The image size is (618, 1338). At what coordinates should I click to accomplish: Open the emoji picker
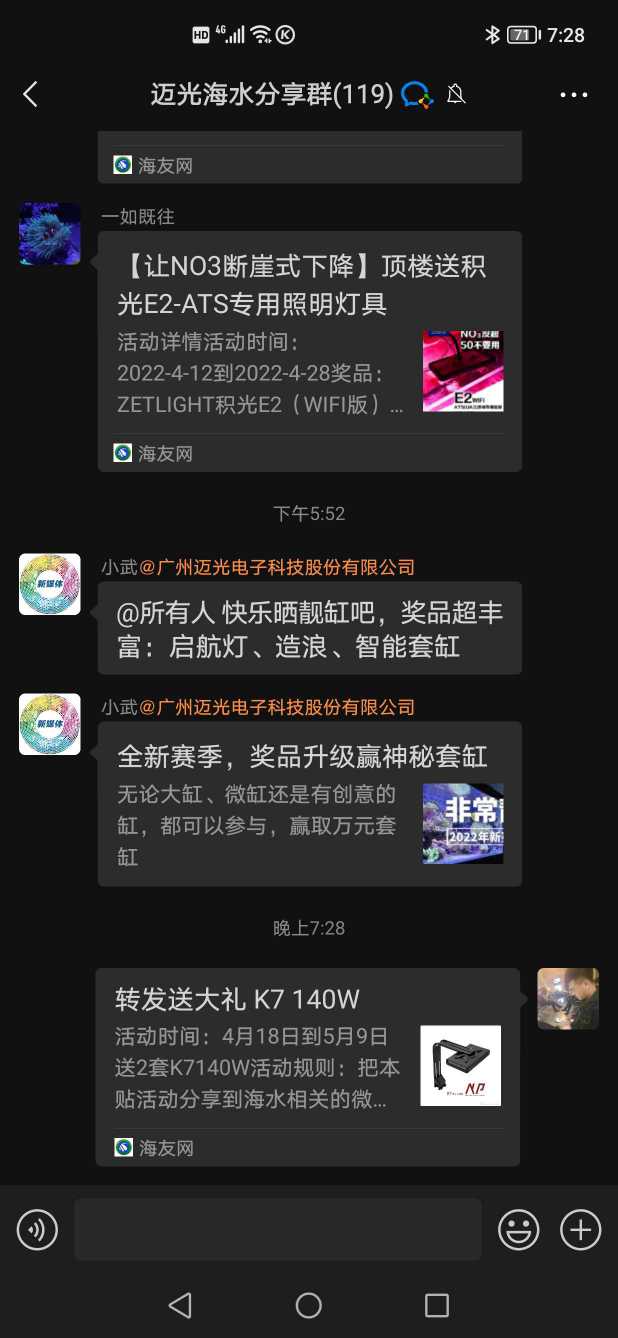tap(519, 1229)
